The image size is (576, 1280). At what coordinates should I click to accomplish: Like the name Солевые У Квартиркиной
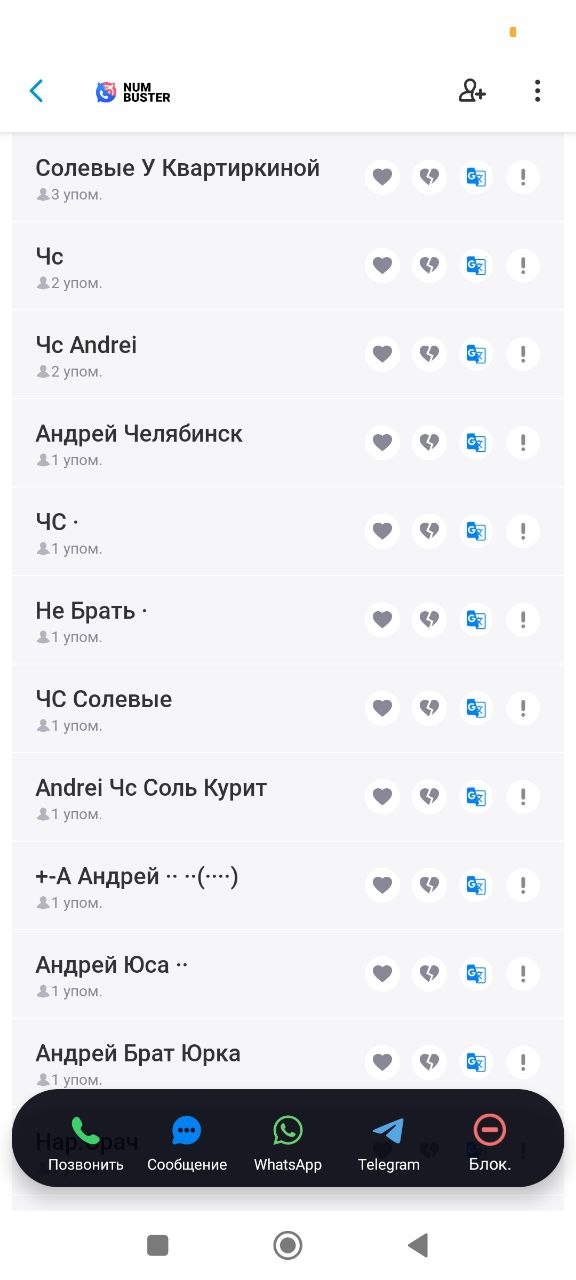pos(382,178)
